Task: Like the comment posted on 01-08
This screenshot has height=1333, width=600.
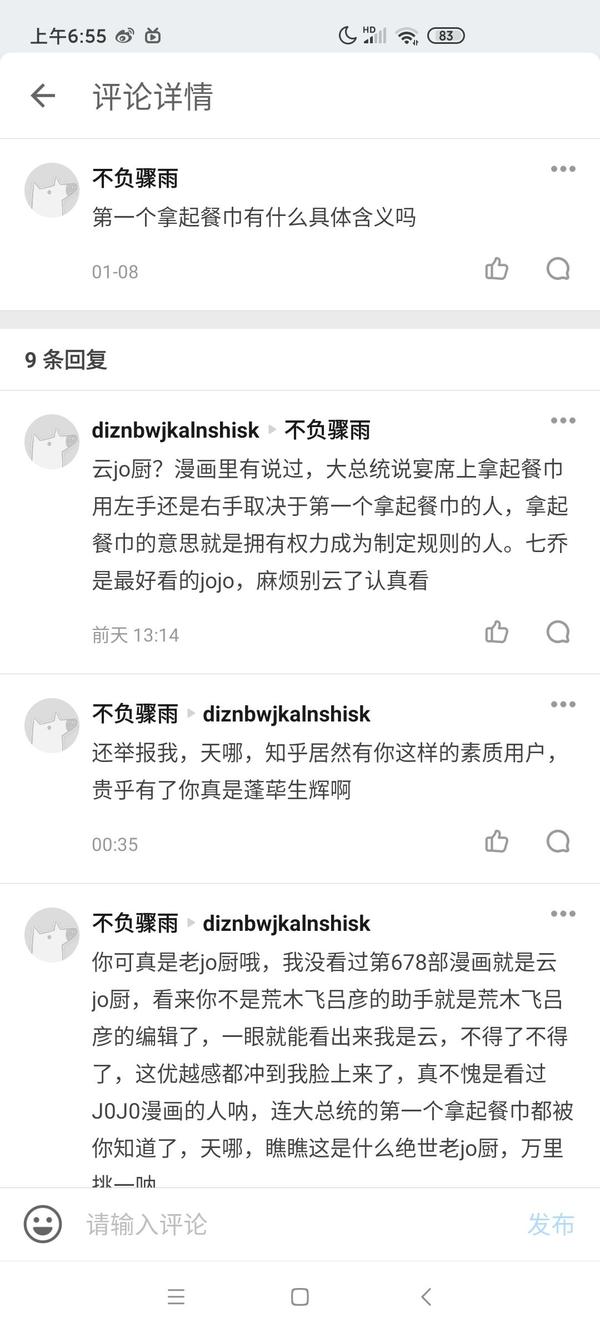Action: [497, 269]
